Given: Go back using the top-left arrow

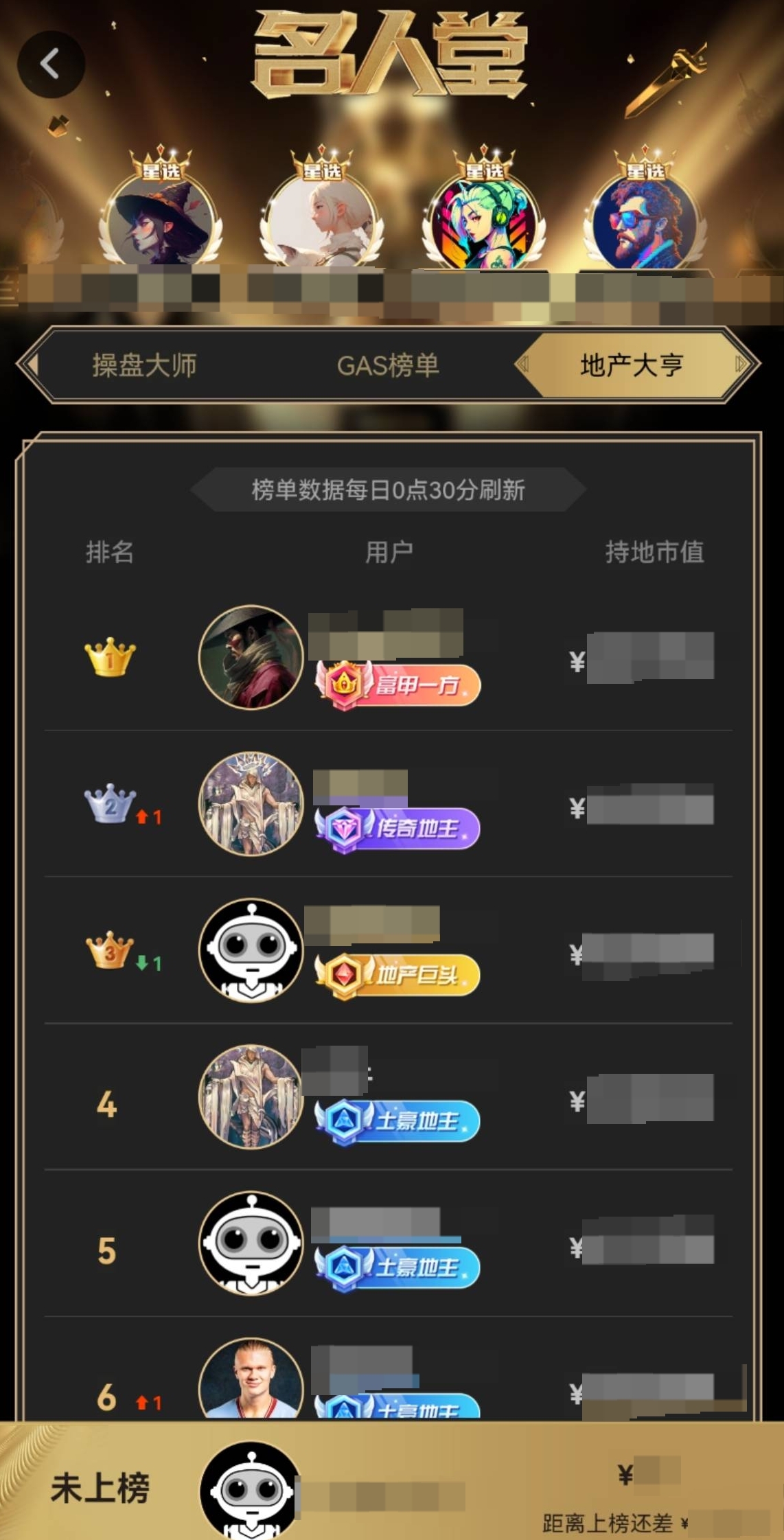Looking at the screenshot, I should point(50,65).
